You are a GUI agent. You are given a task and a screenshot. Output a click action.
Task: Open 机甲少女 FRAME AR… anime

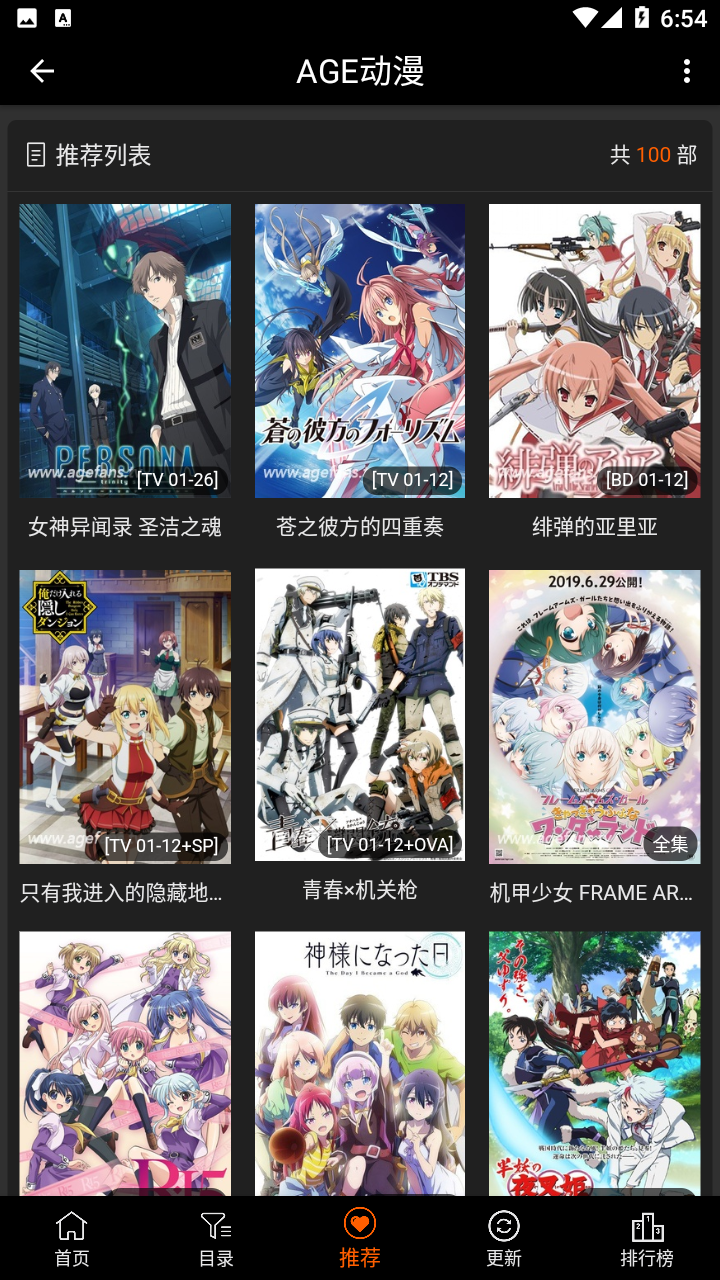click(x=595, y=739)
